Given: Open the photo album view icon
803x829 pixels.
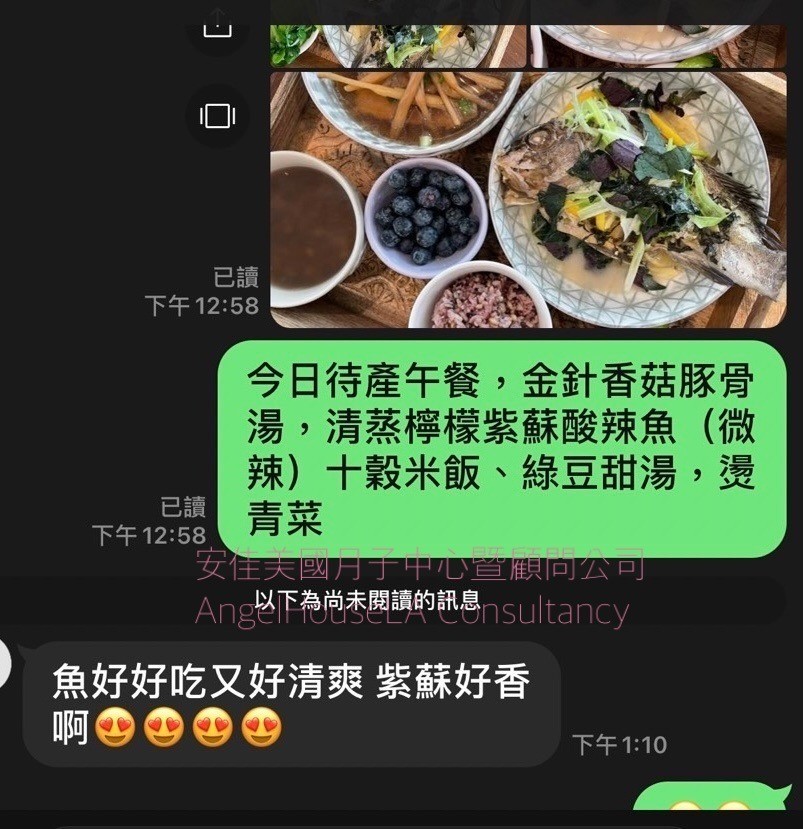Looking at the screenshot, I should click(217, 116).
